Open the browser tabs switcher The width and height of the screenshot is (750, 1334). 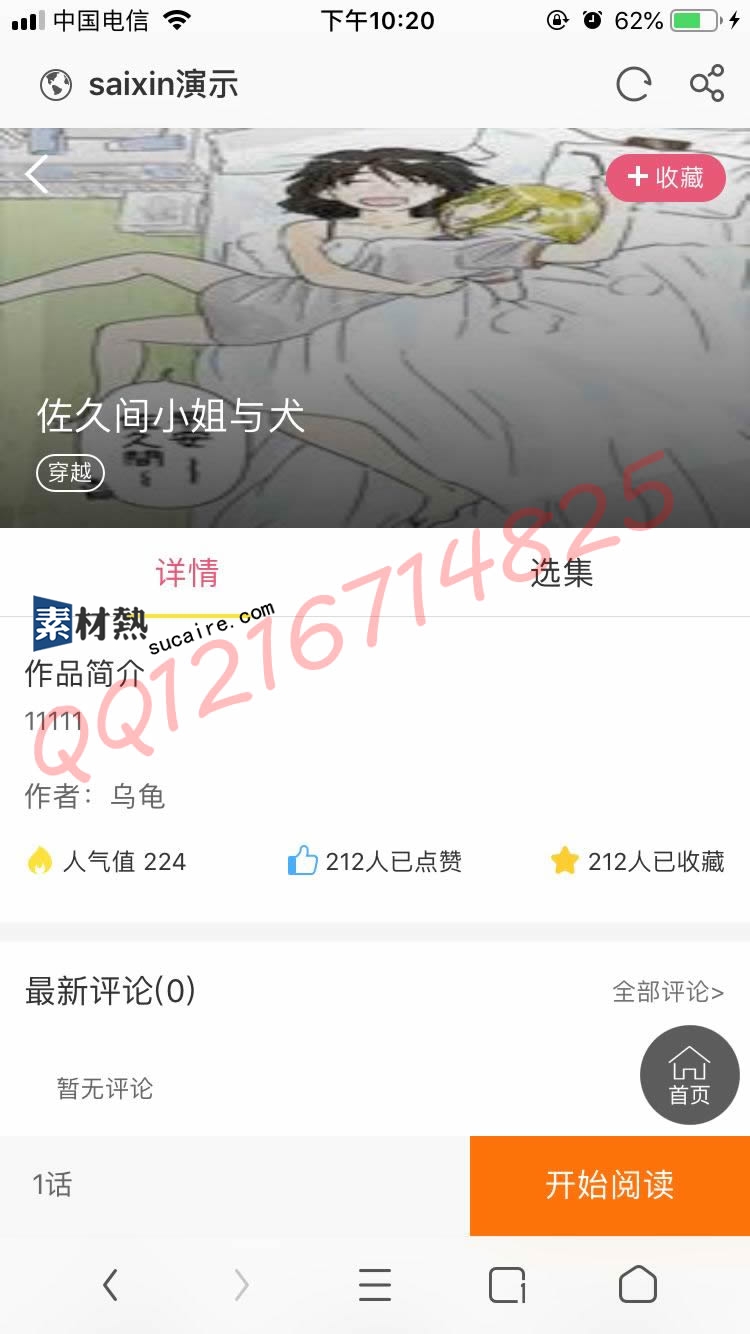[507, 1285]
